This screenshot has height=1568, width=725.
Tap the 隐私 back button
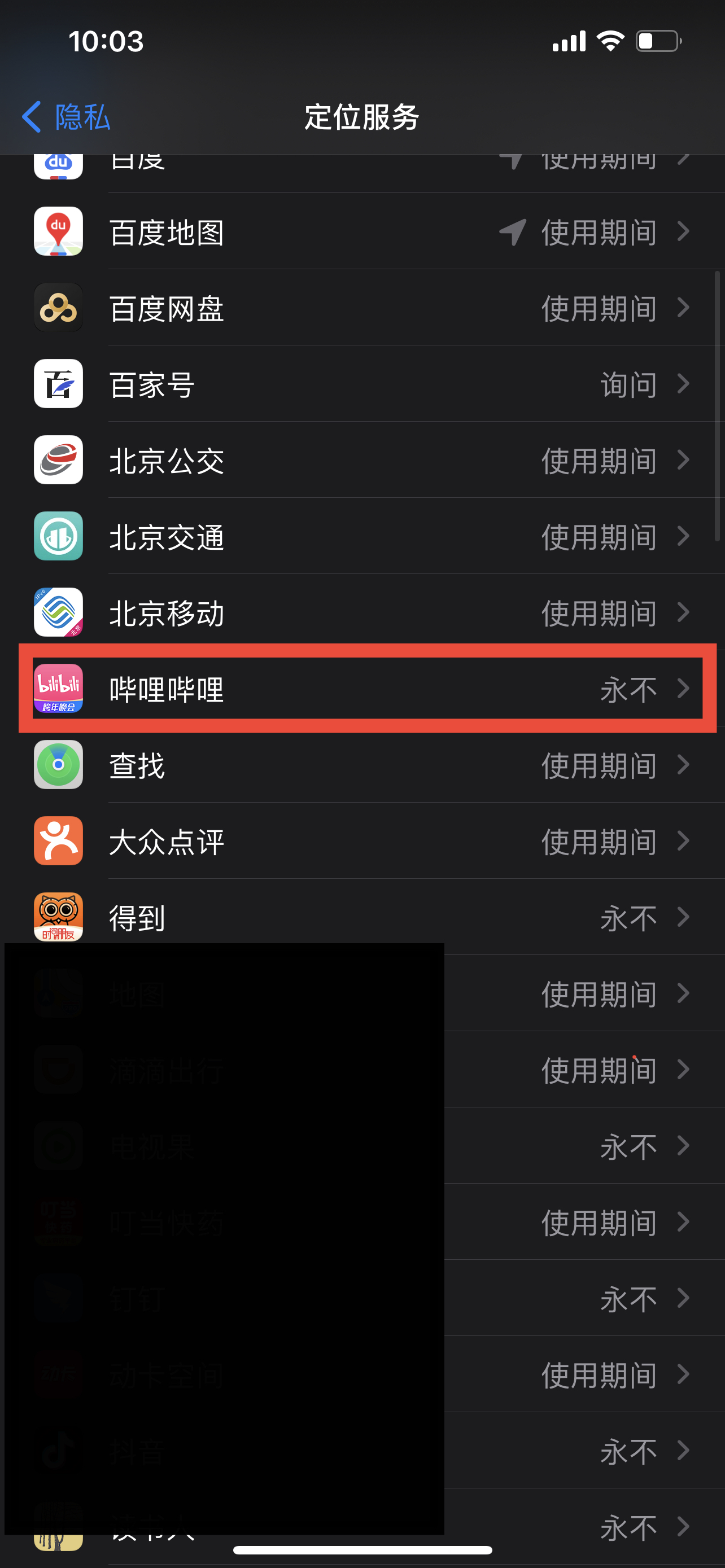[x=65, y=116]
